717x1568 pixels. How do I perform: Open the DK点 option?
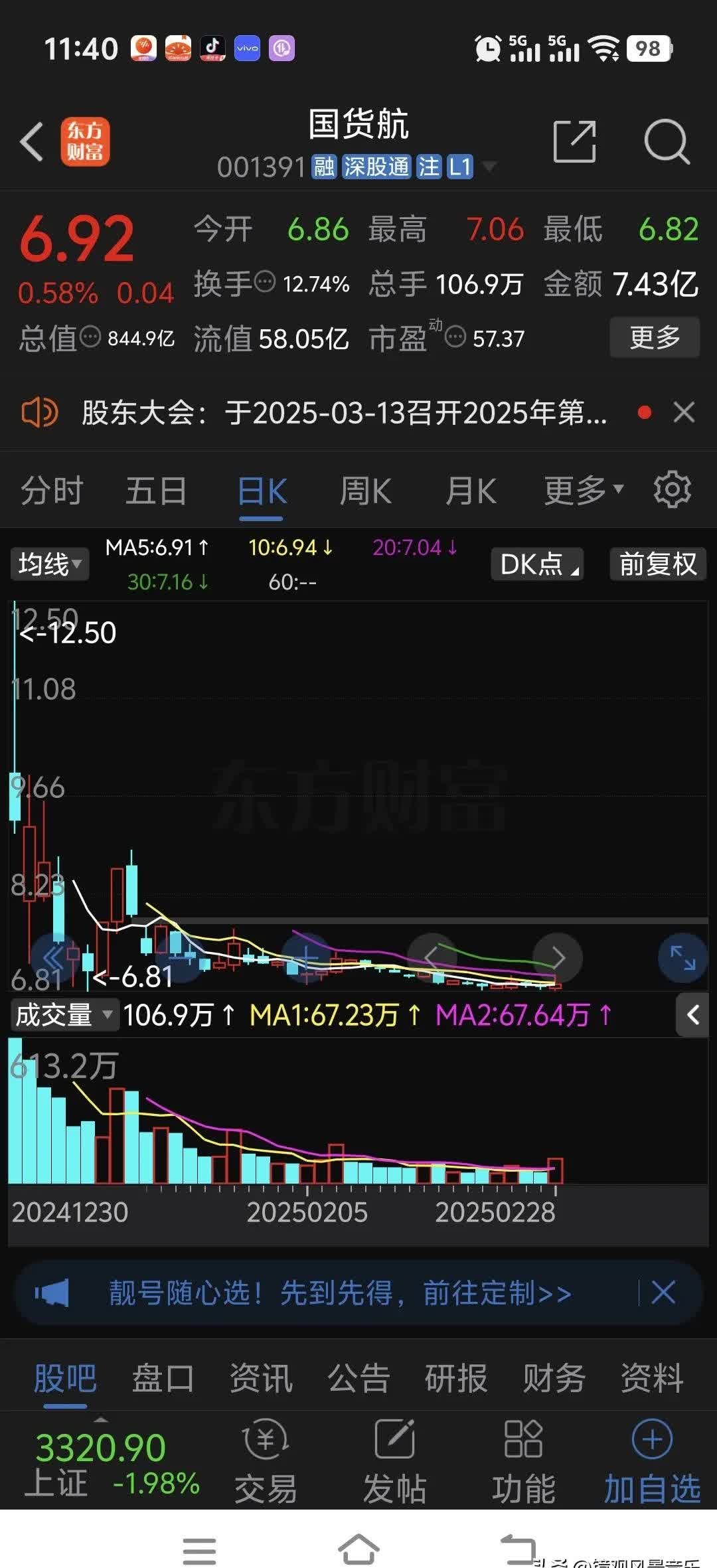537,564
